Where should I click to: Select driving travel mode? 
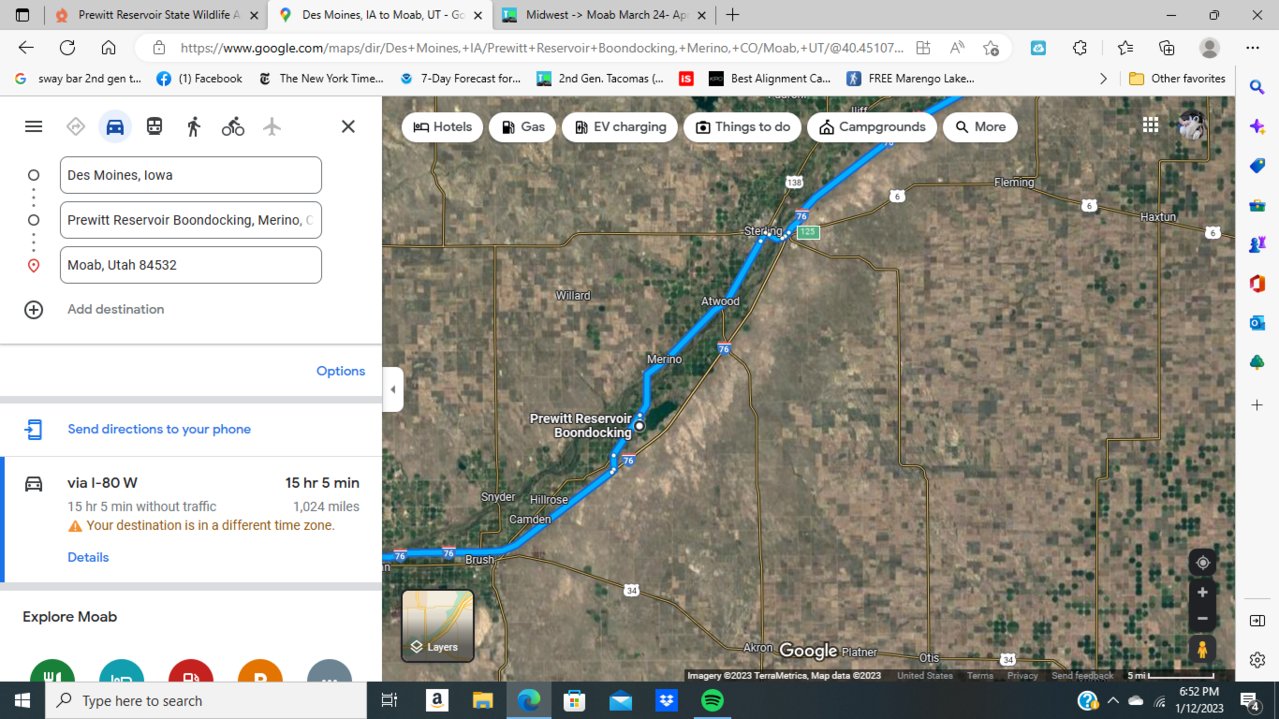[x=115, y=126]
